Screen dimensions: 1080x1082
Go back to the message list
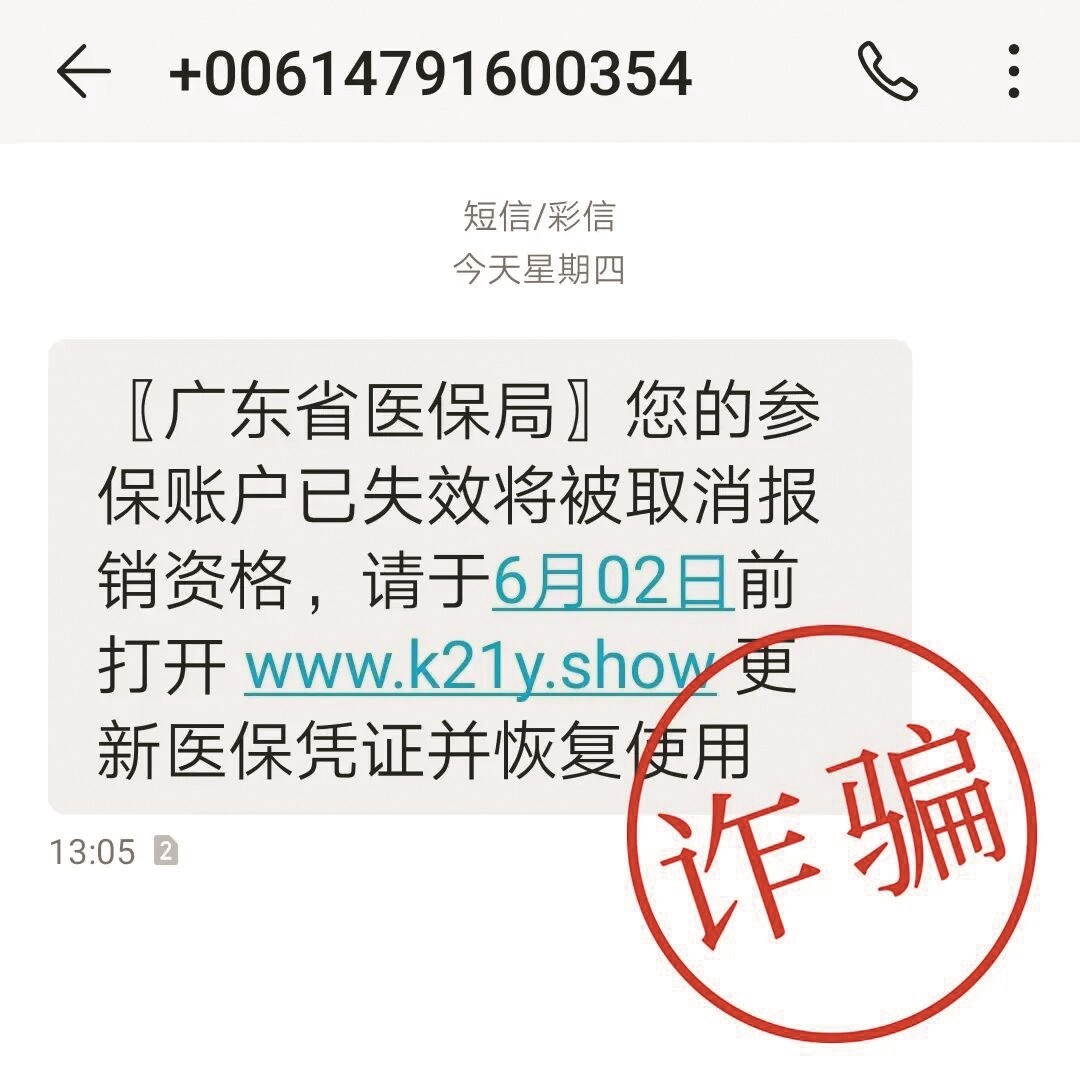[83, 72]
